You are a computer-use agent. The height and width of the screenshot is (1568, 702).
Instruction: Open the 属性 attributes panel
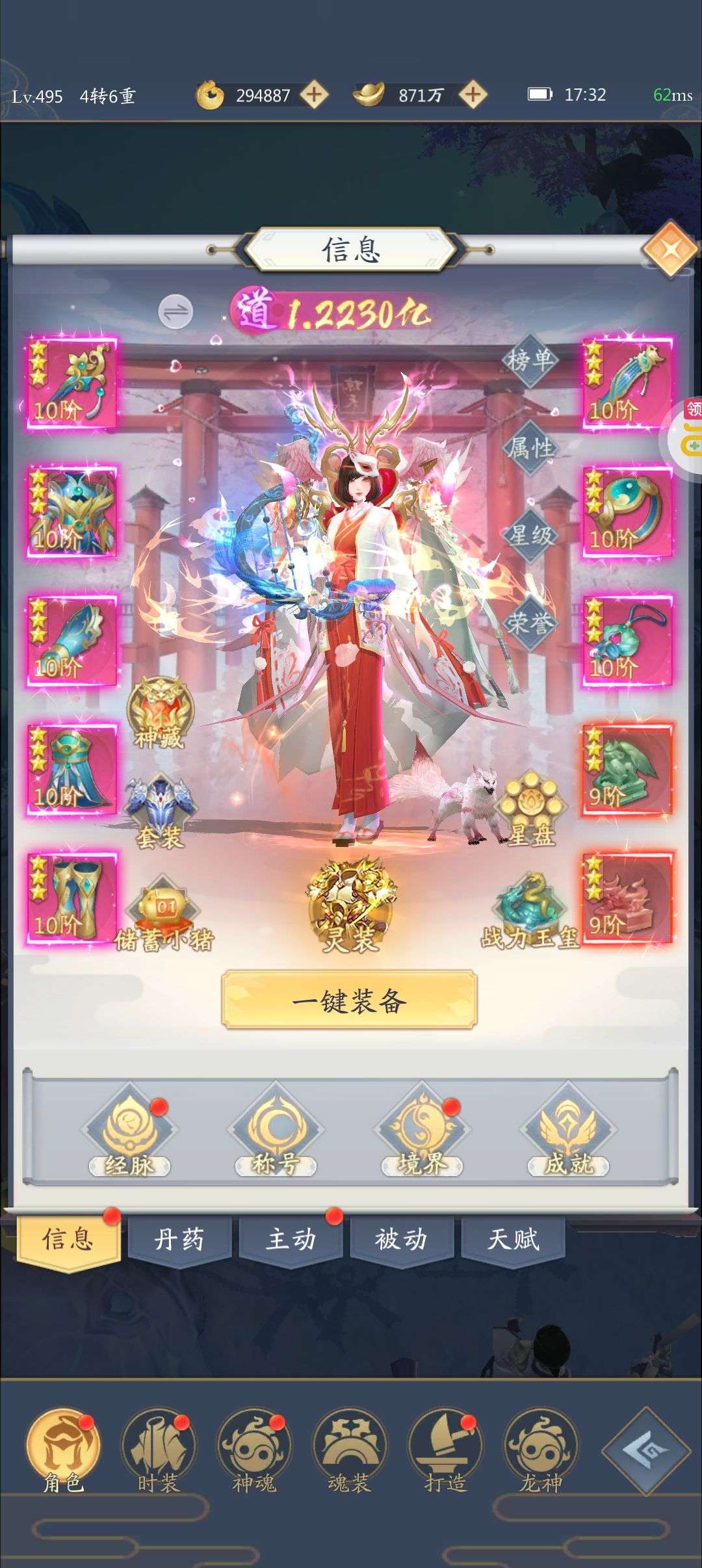pyautogui.click(x=530, y=447)
